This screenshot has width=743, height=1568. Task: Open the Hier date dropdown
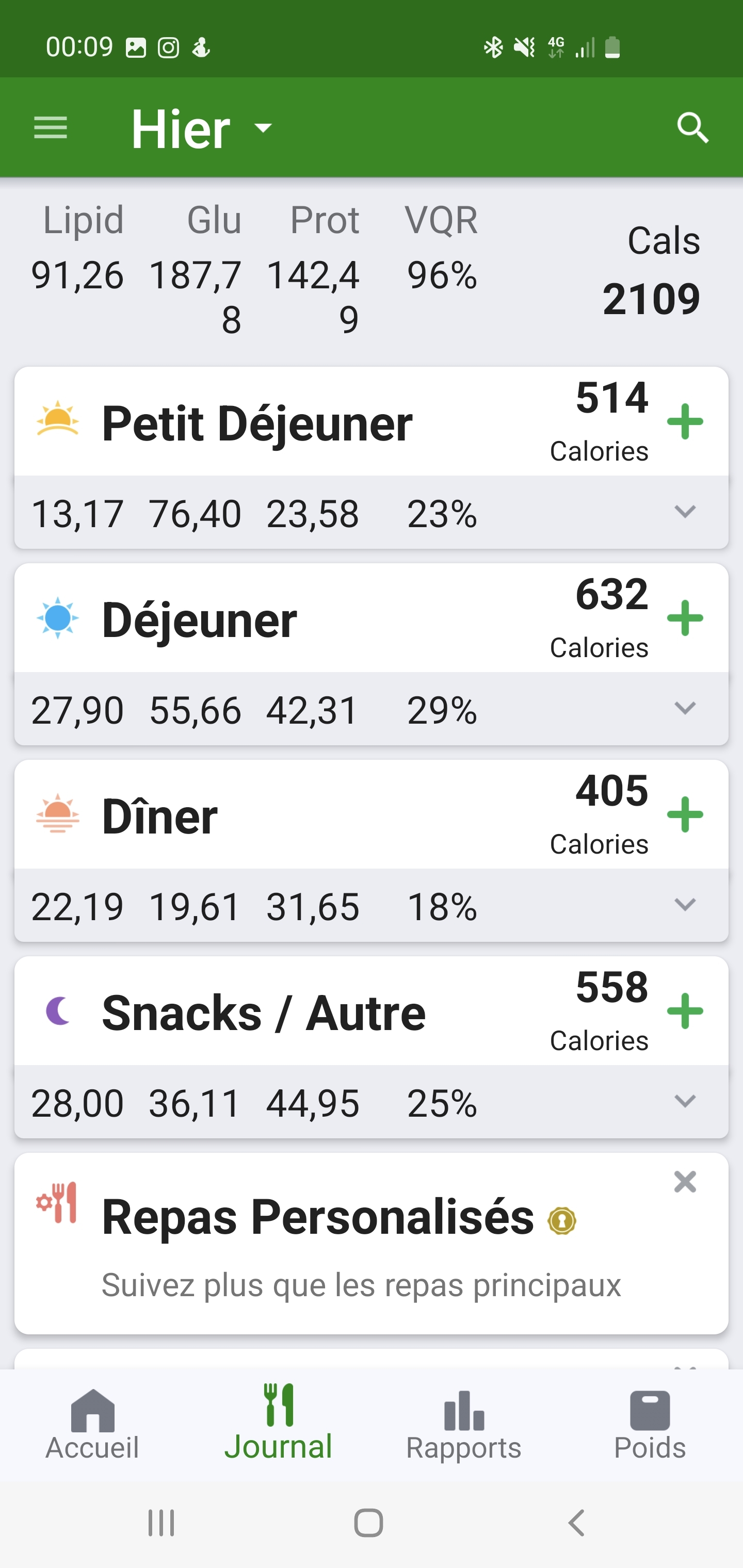pyautogui.click(x=202, y=128)
